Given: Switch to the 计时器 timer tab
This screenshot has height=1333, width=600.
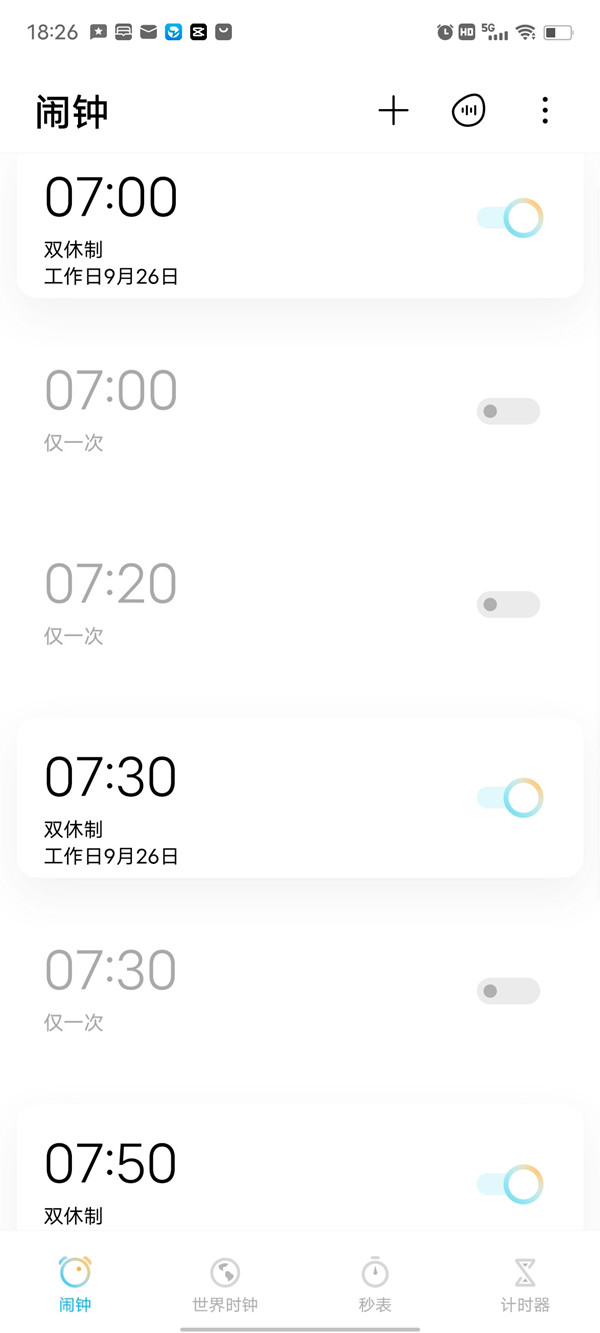Looking at the screenshot, I should (525, 1283).
